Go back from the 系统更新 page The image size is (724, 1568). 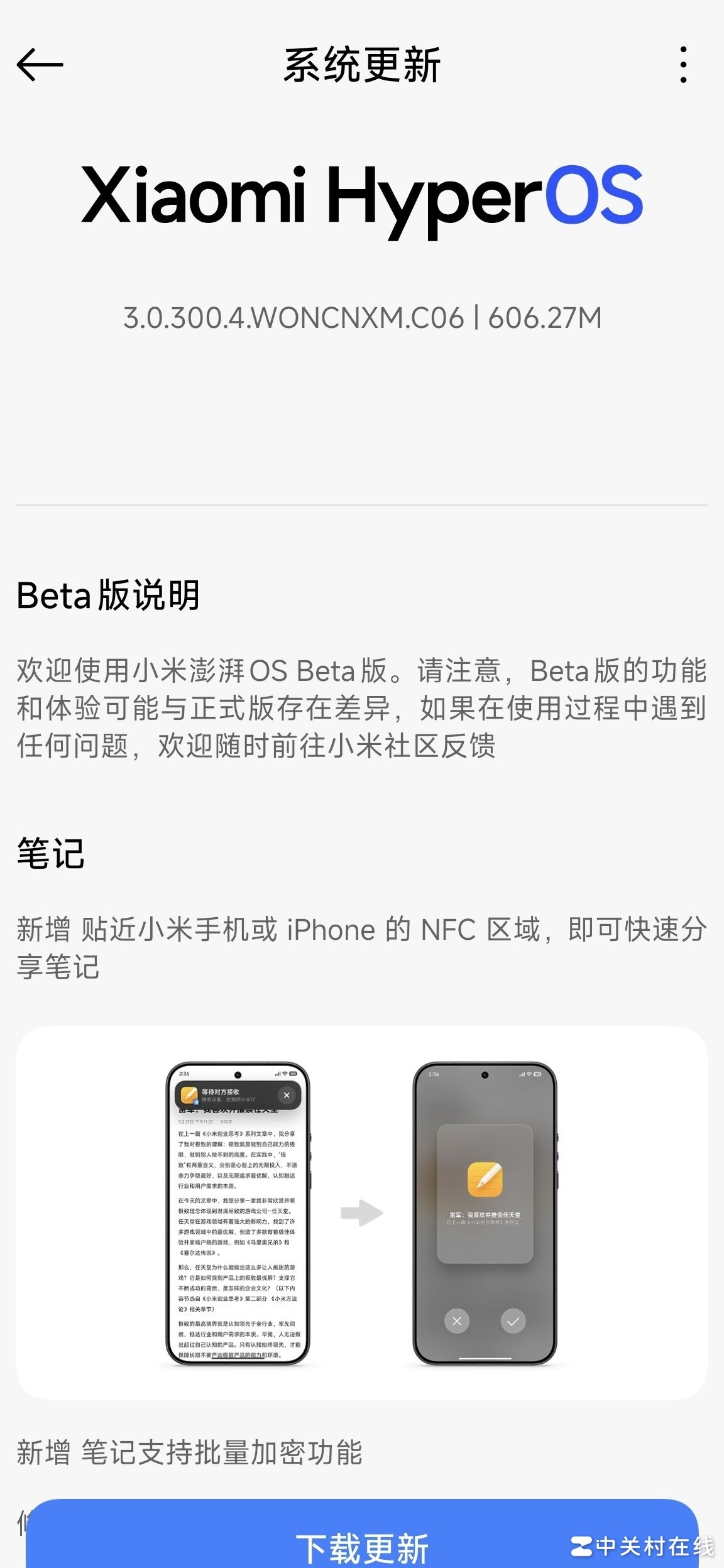pos(40,64)
